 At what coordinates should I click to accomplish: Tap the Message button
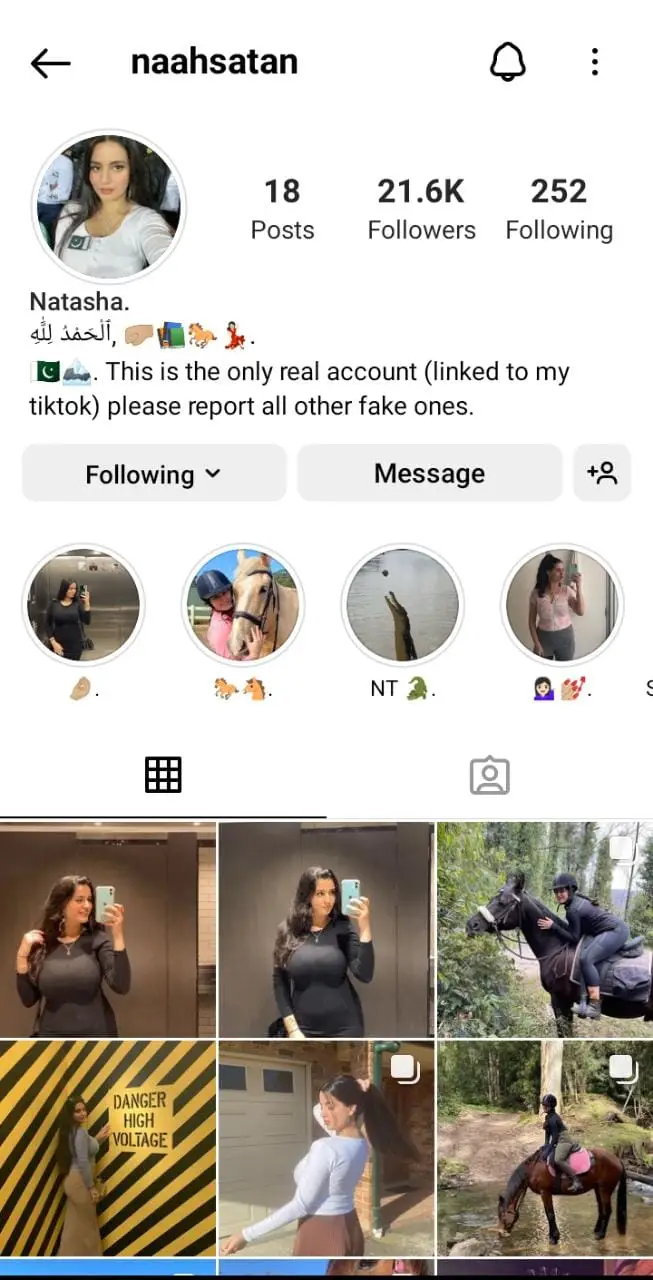[x=429, y=473]
